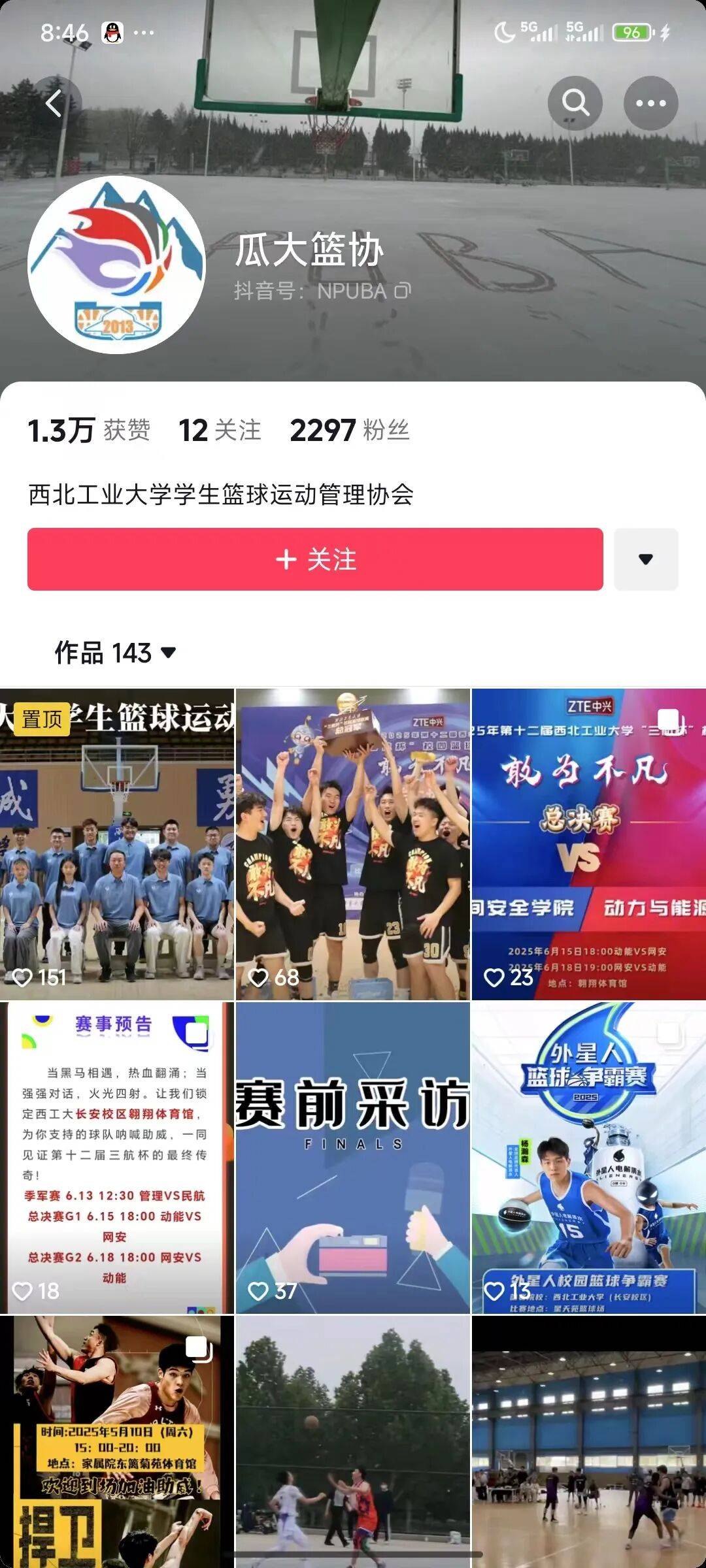Open the 外星人篮球争霸赛 post
706x1568 pixels.
pos(588,1158)
